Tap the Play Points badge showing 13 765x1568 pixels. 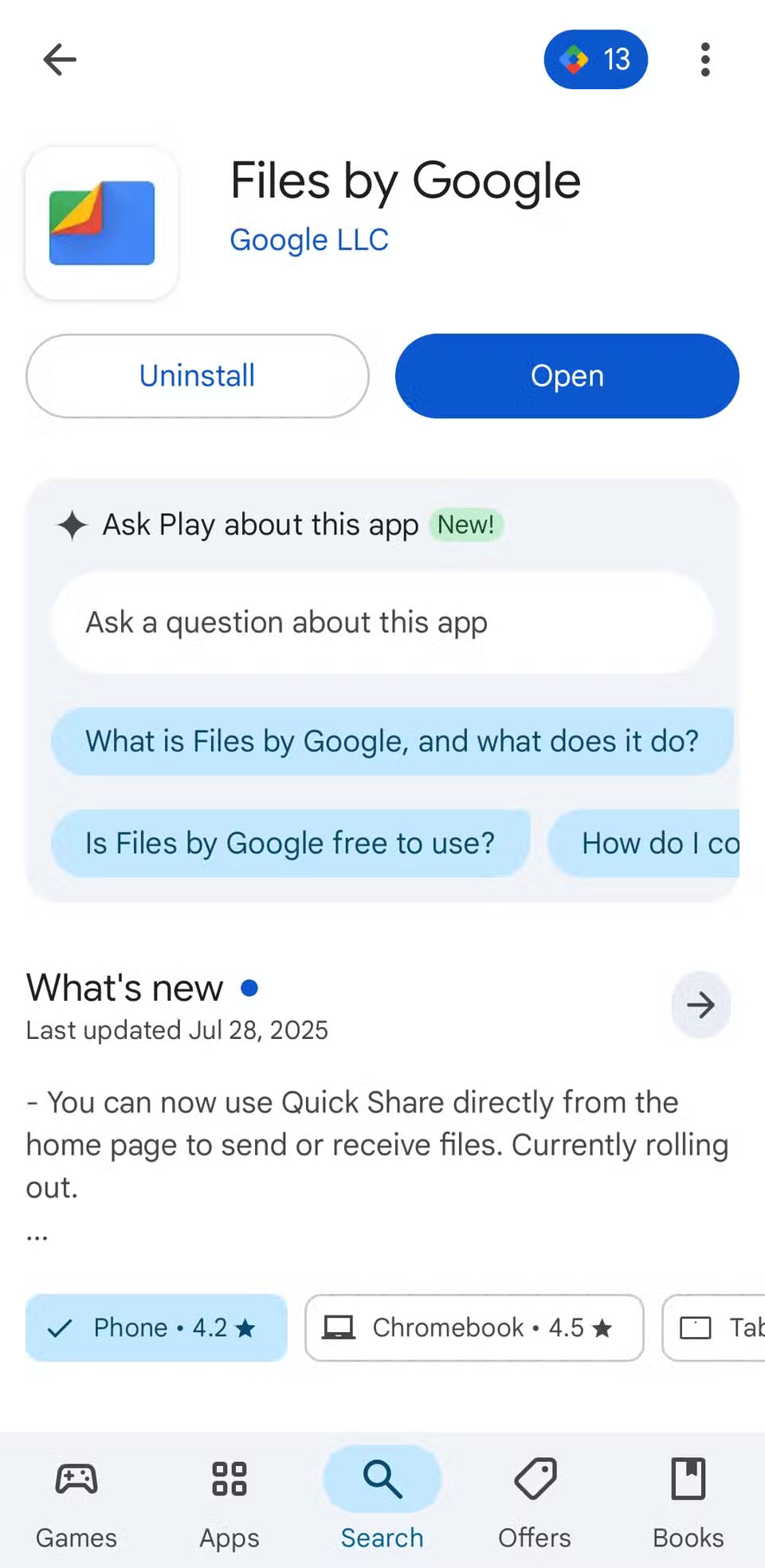[595, 58]
